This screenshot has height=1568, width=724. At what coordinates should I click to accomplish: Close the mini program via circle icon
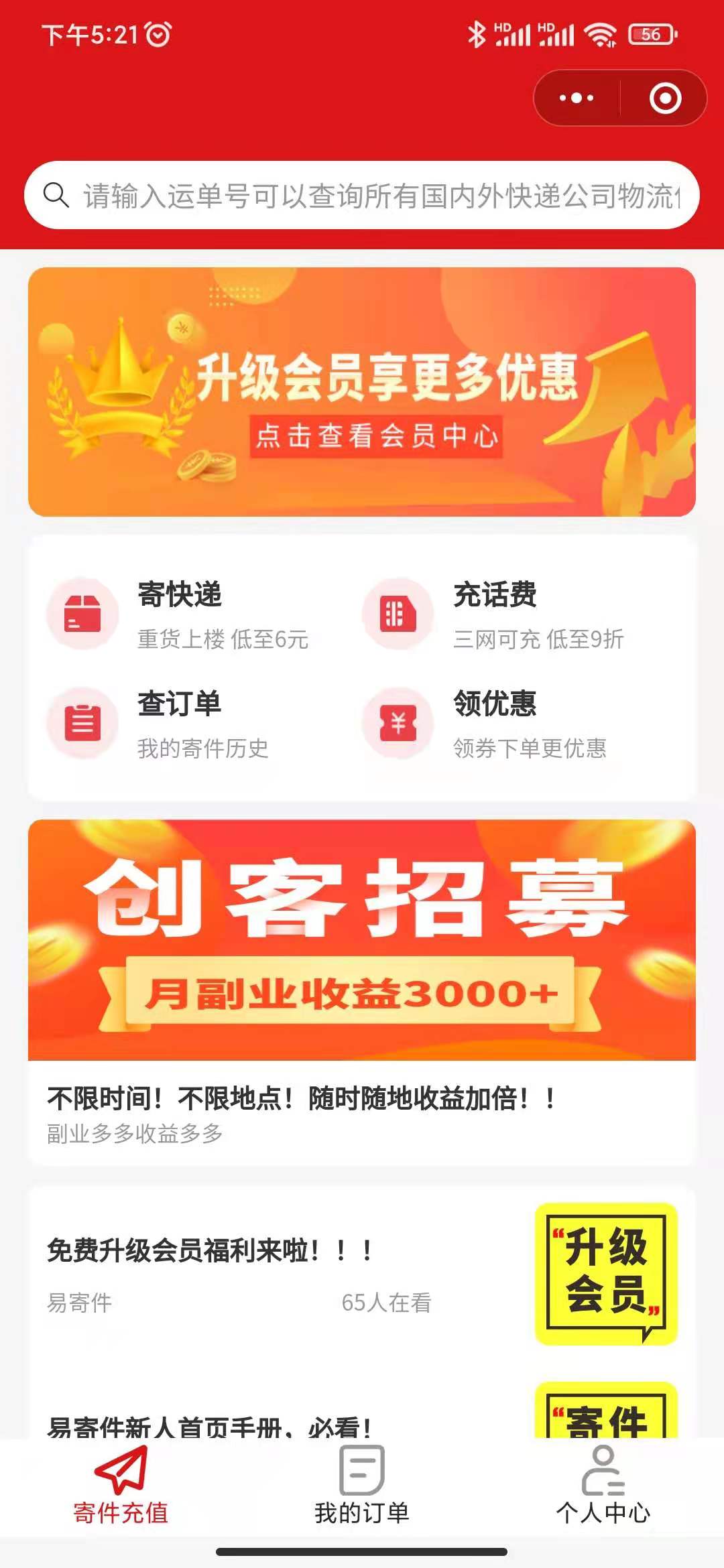(665, 98)
